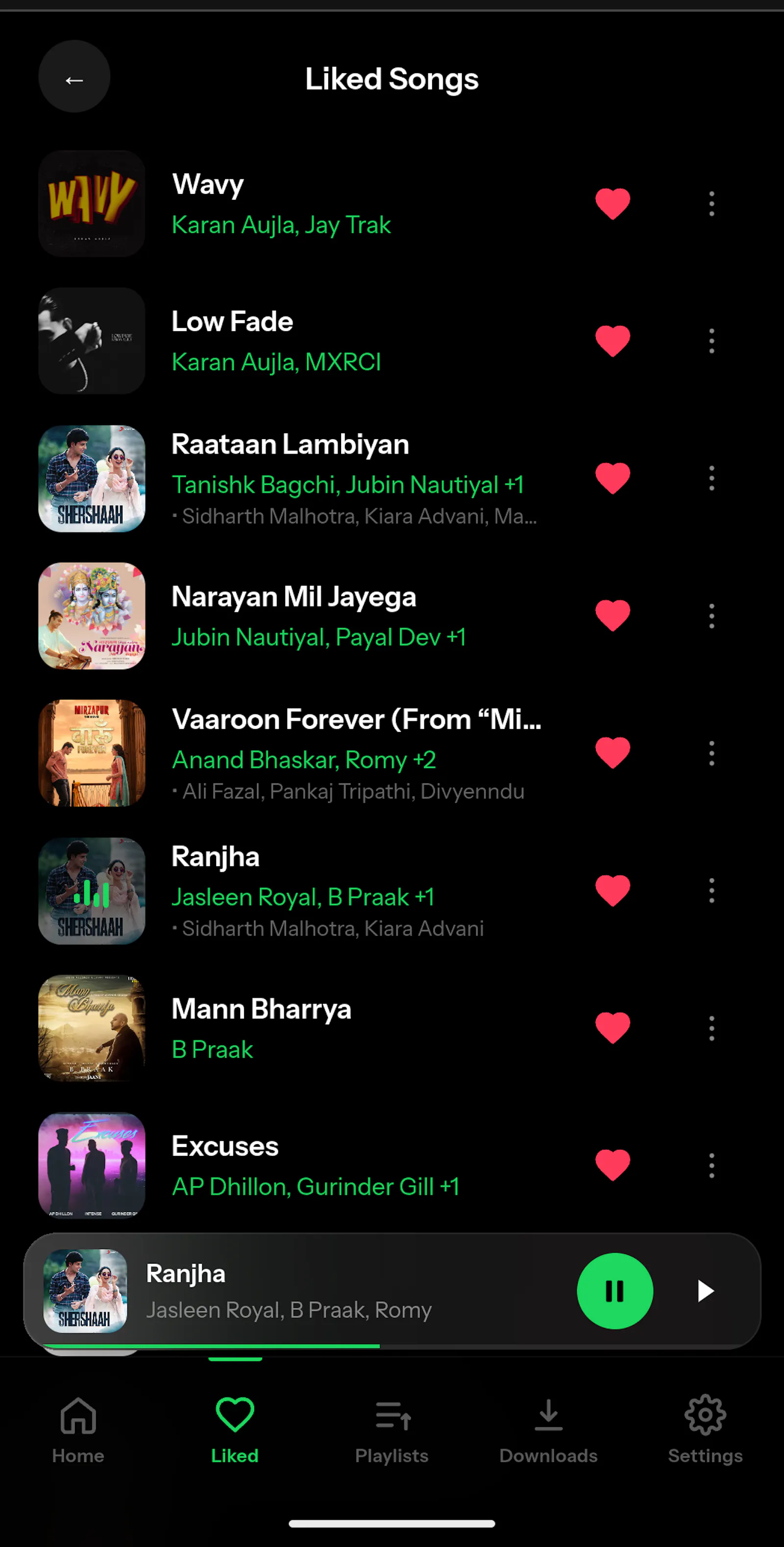Play Wavy by Karan Aujla
784x1547 pixels.
288,203
